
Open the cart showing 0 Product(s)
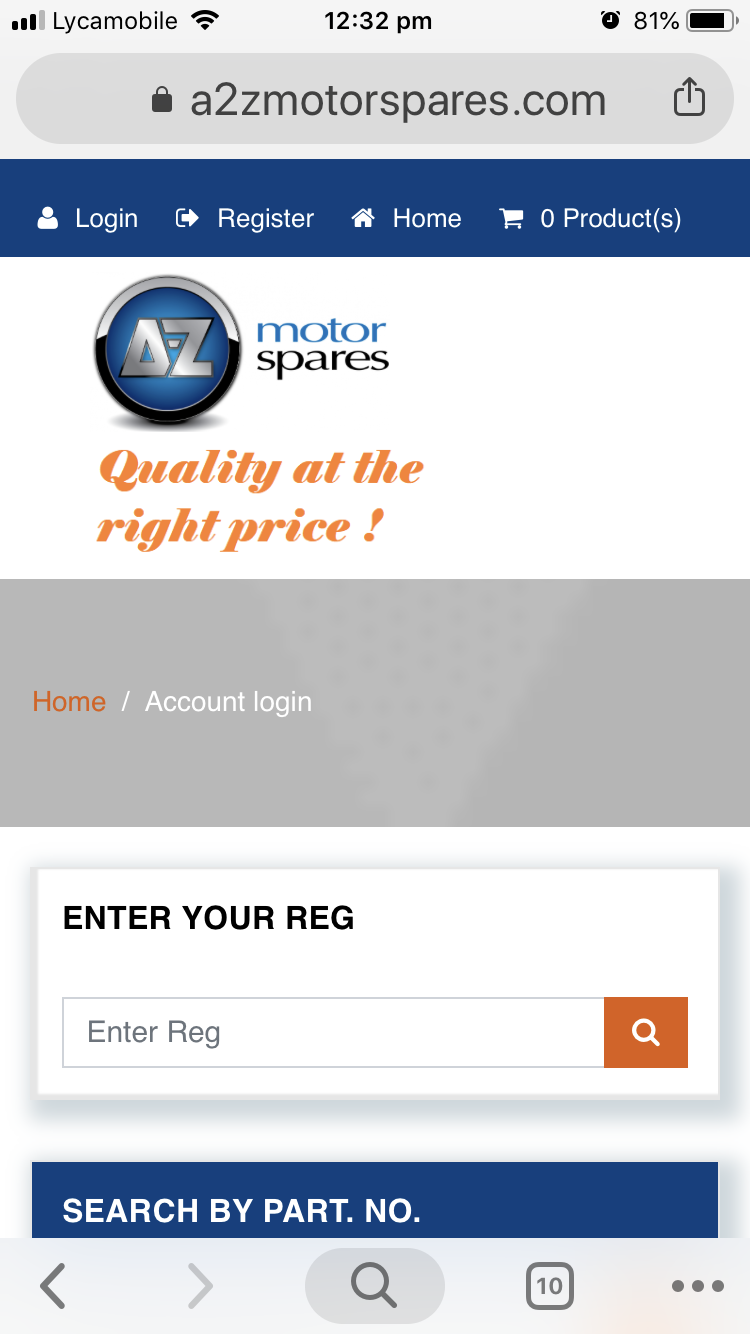(x=590, y=218)
